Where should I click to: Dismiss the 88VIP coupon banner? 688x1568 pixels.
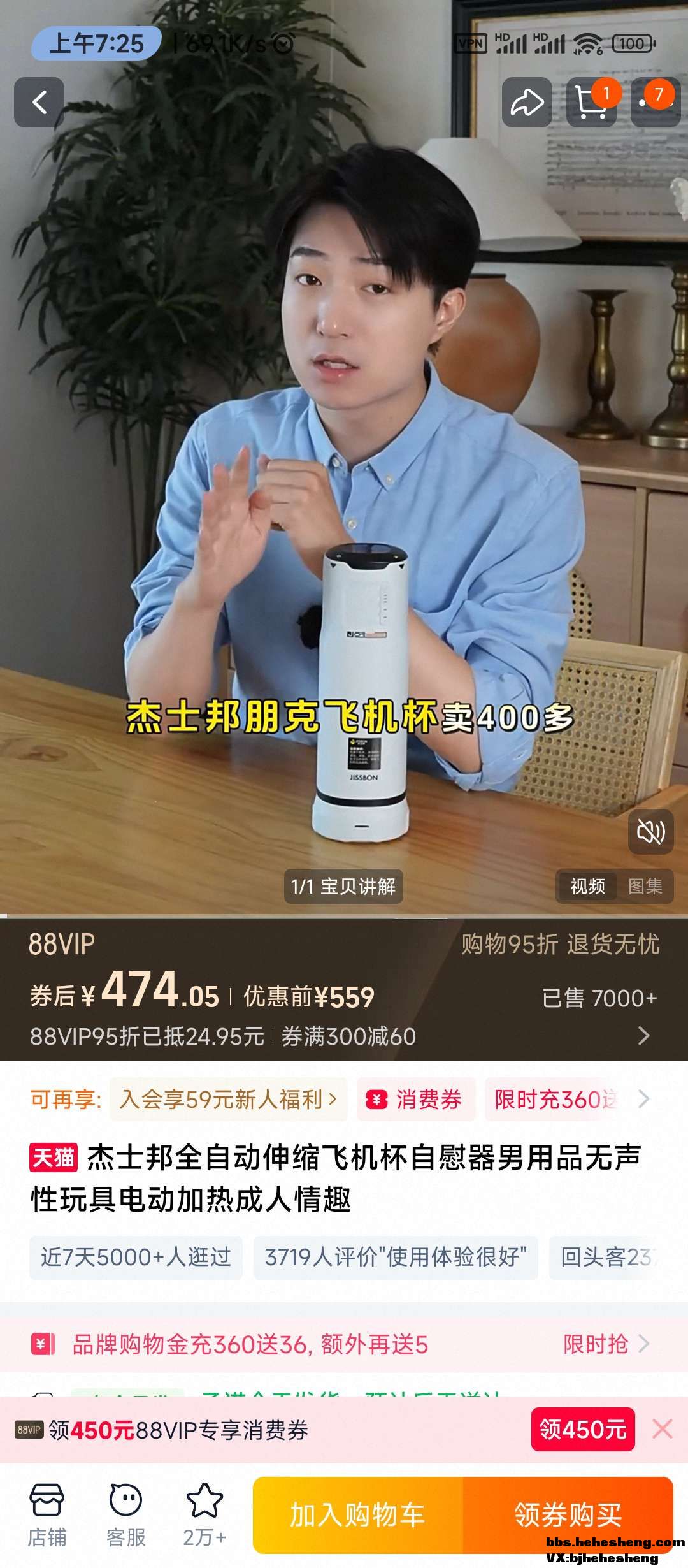[x=663, y=1429]
